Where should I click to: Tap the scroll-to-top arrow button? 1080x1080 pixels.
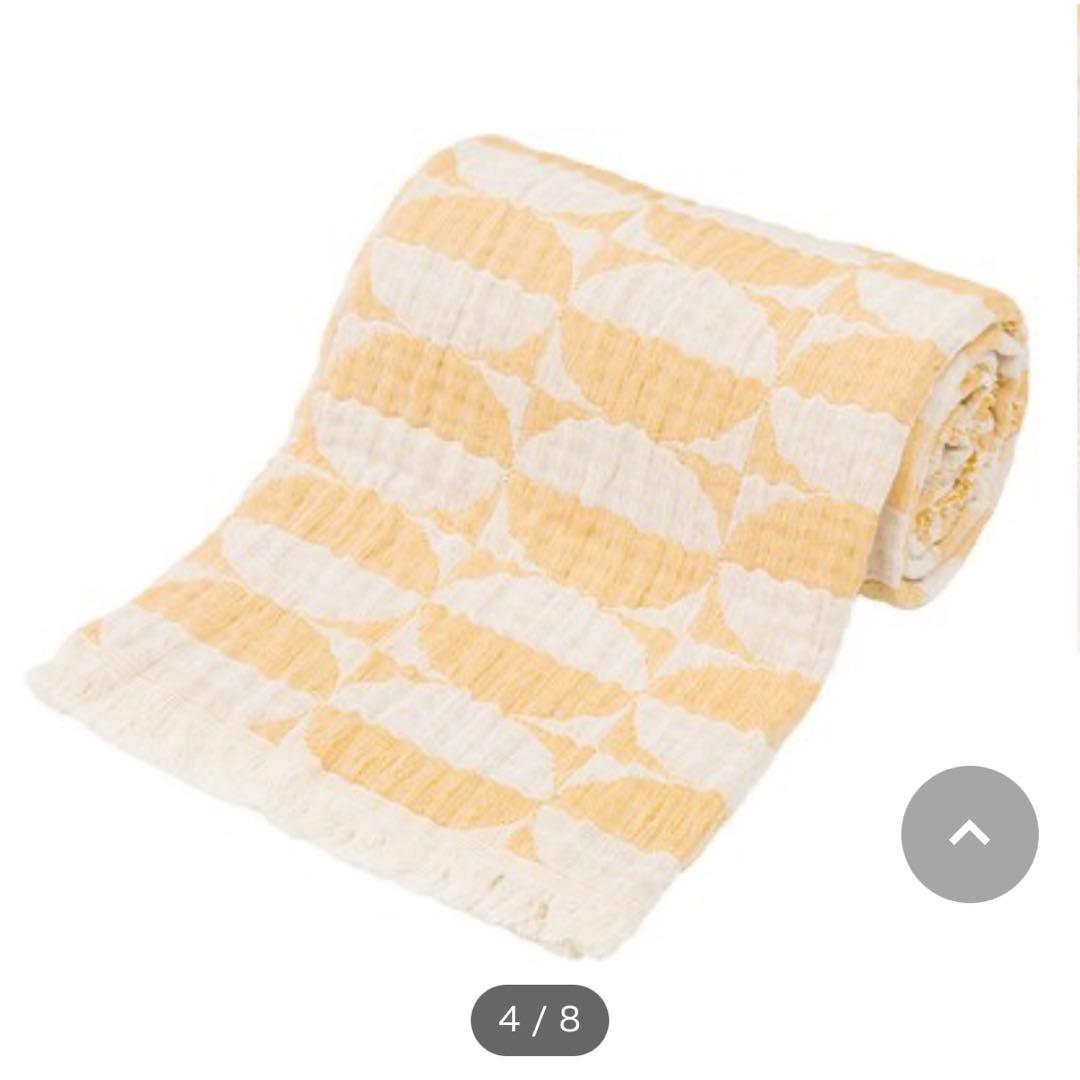969,834
